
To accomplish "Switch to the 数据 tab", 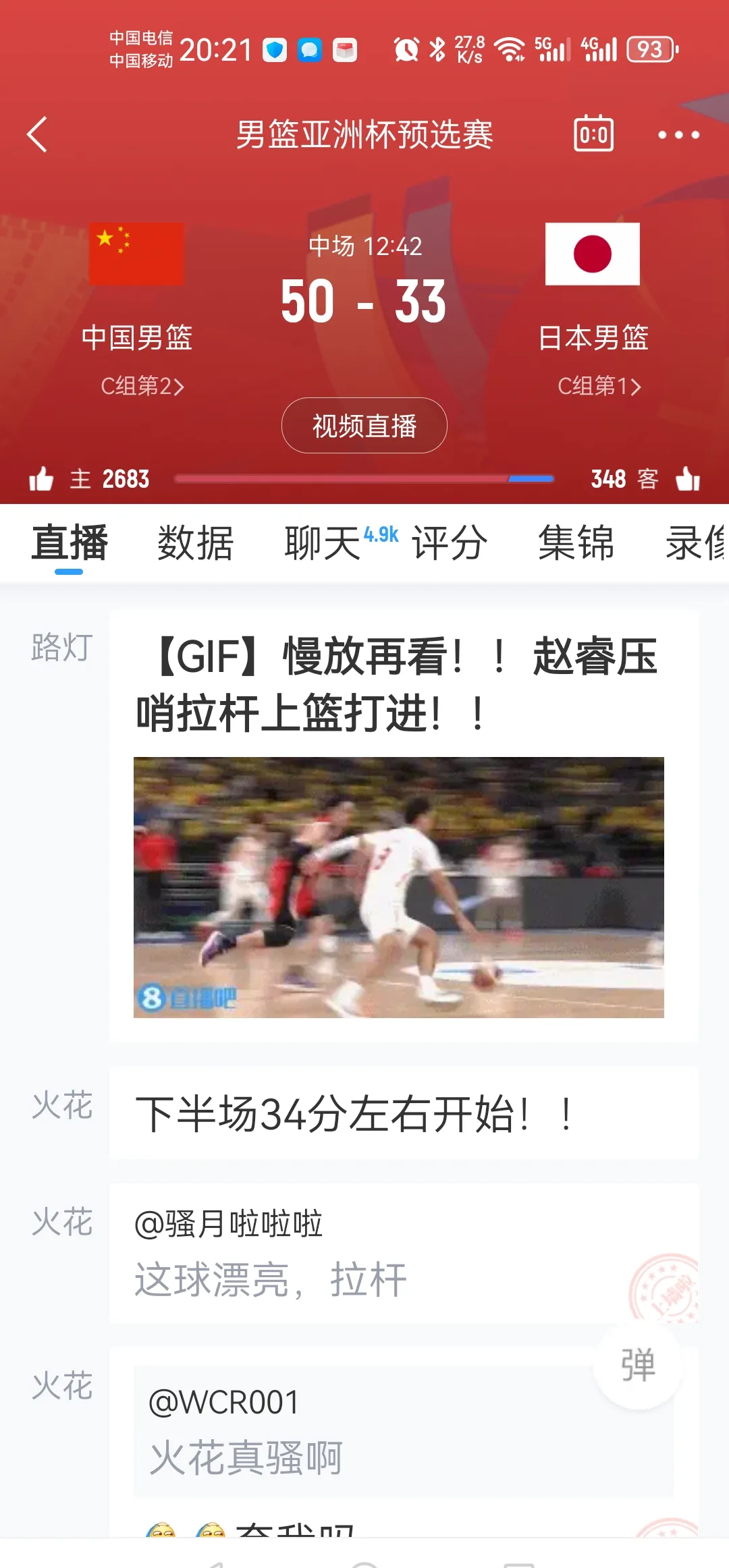I will [194, 543].
